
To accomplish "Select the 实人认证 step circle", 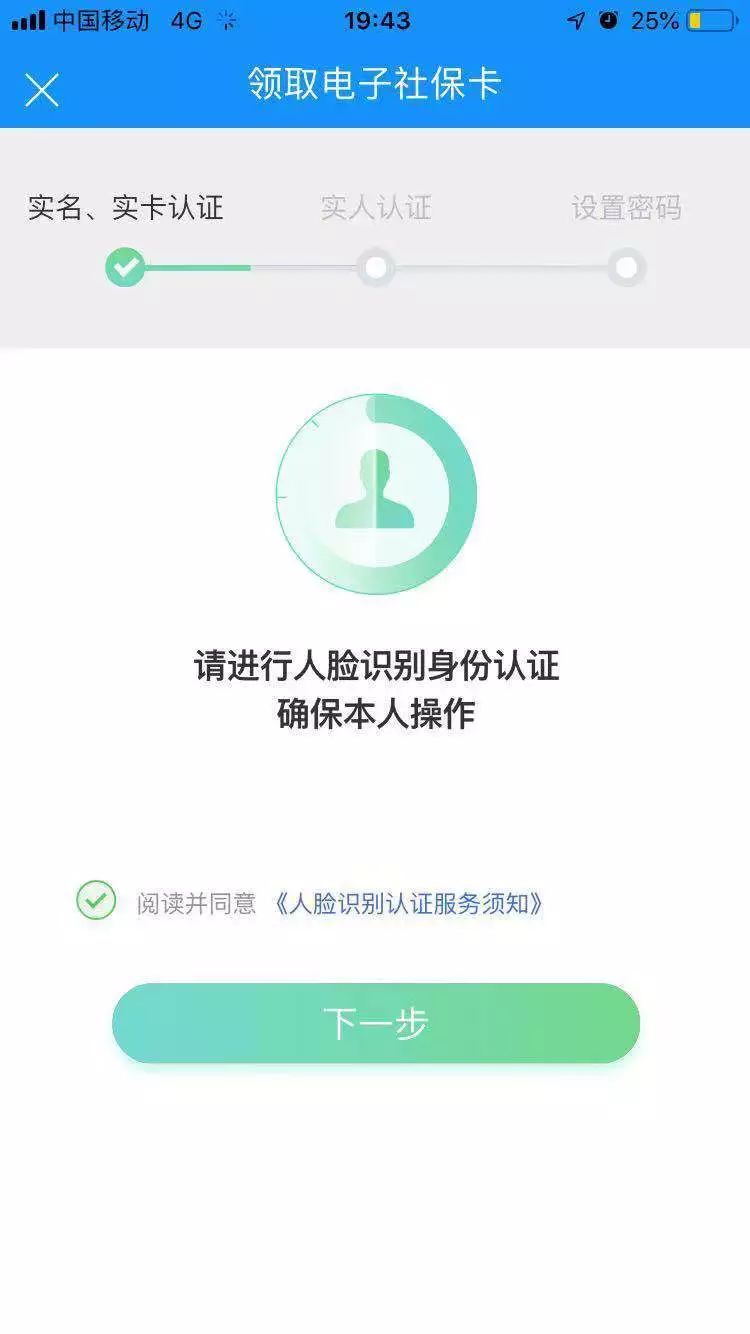I will (x=375, y=268).
